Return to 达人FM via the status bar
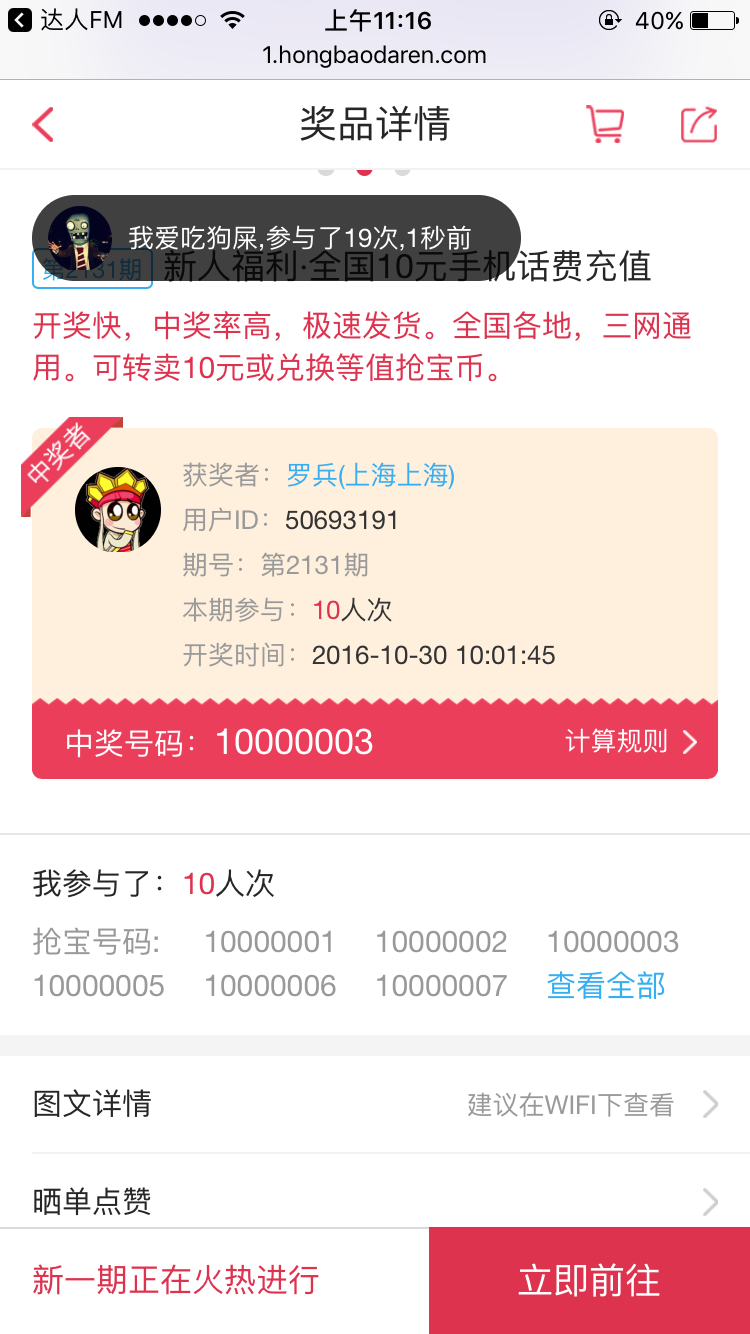 click(x=65, y=20)
